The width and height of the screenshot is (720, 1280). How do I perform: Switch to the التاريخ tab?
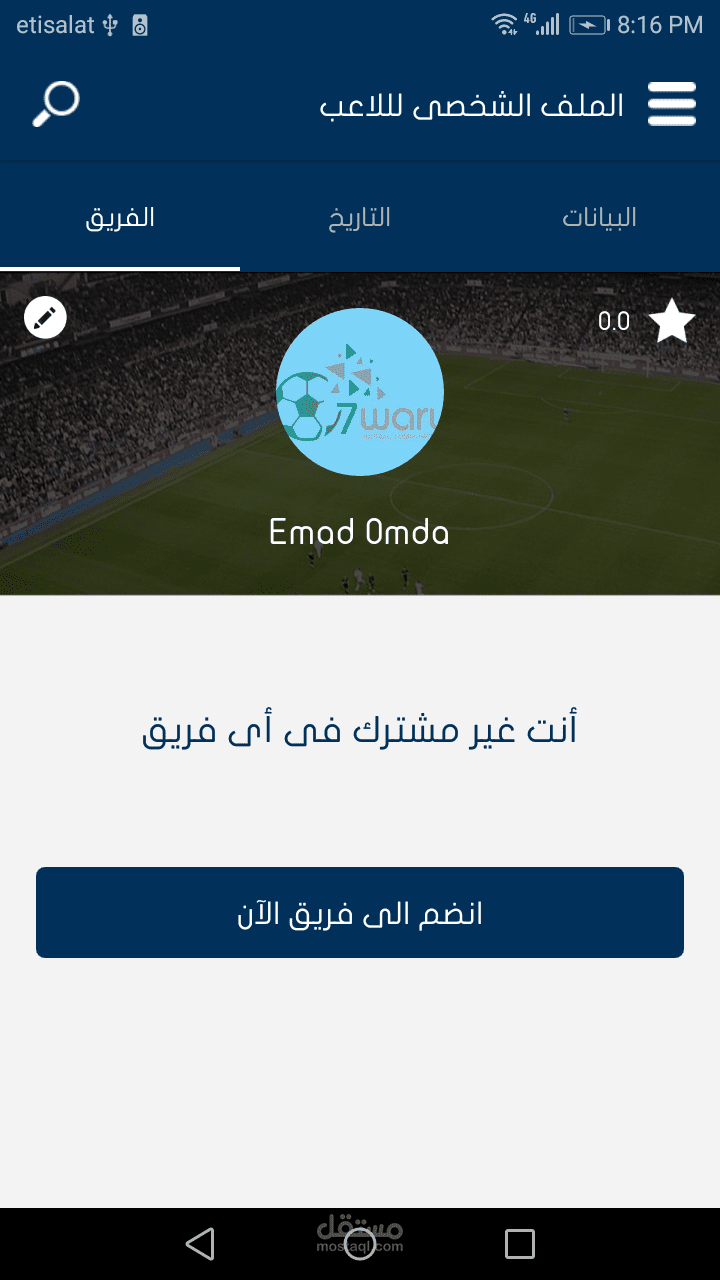tap(360, 218)
